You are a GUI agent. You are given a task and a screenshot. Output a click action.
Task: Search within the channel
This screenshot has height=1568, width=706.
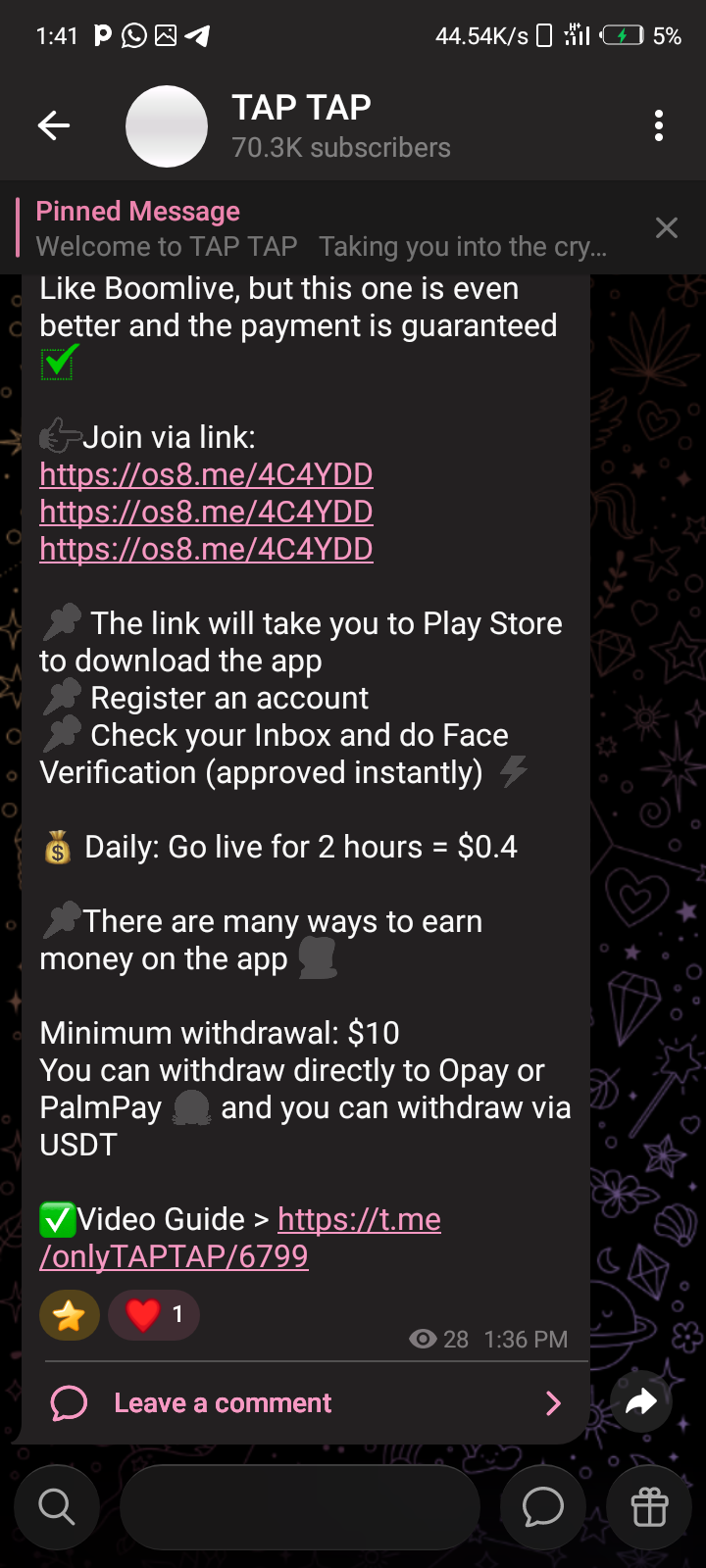(57, 1507)
